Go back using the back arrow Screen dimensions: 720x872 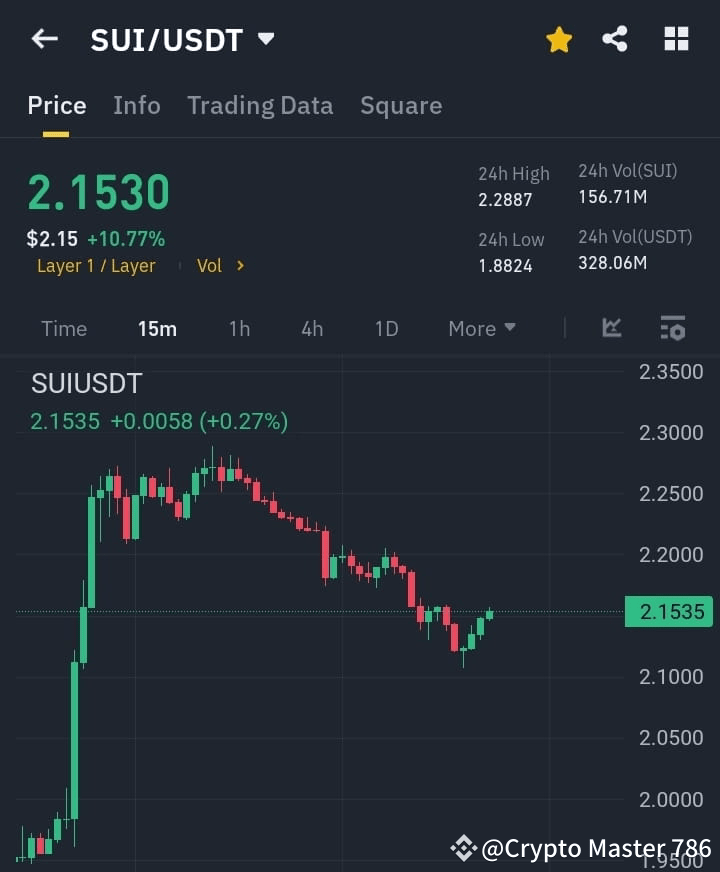click(x=44, y=39)
